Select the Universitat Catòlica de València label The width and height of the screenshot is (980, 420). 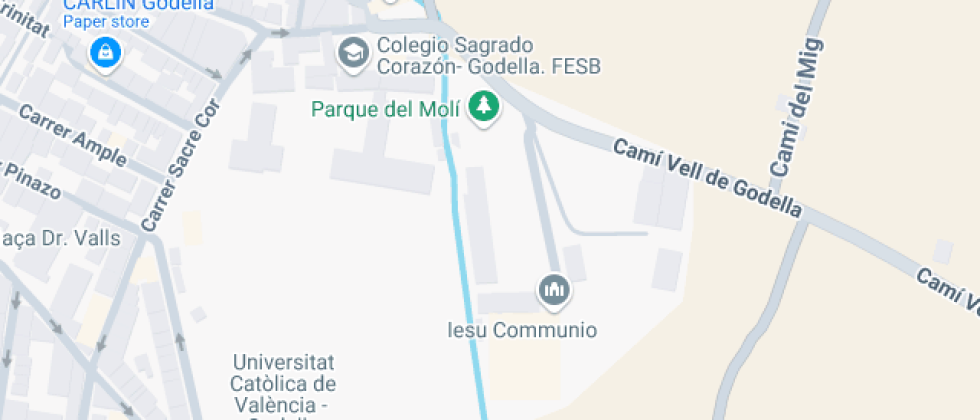[283, 385]
